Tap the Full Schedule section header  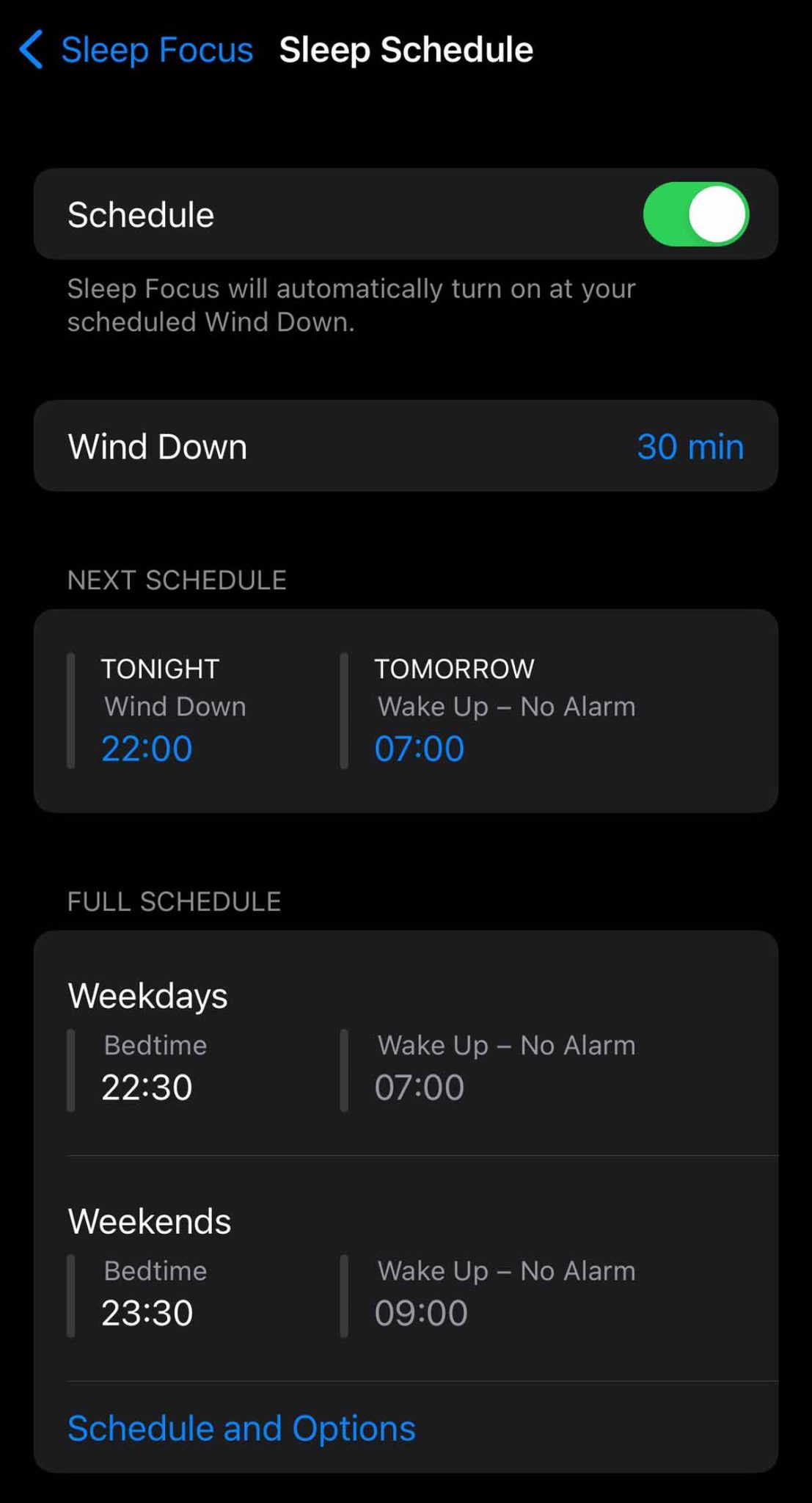(x=173, y=901)
